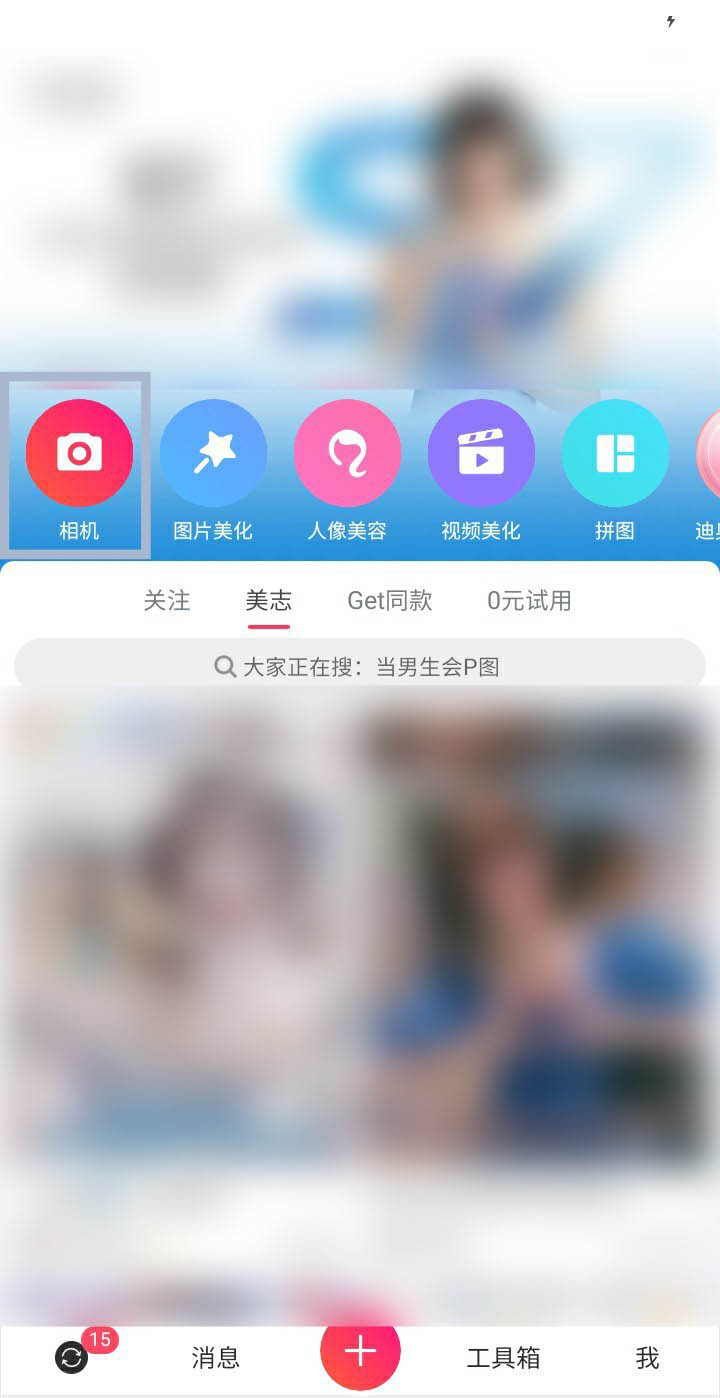
Task: Select the 美志 tab
Action: pos(269,600)
